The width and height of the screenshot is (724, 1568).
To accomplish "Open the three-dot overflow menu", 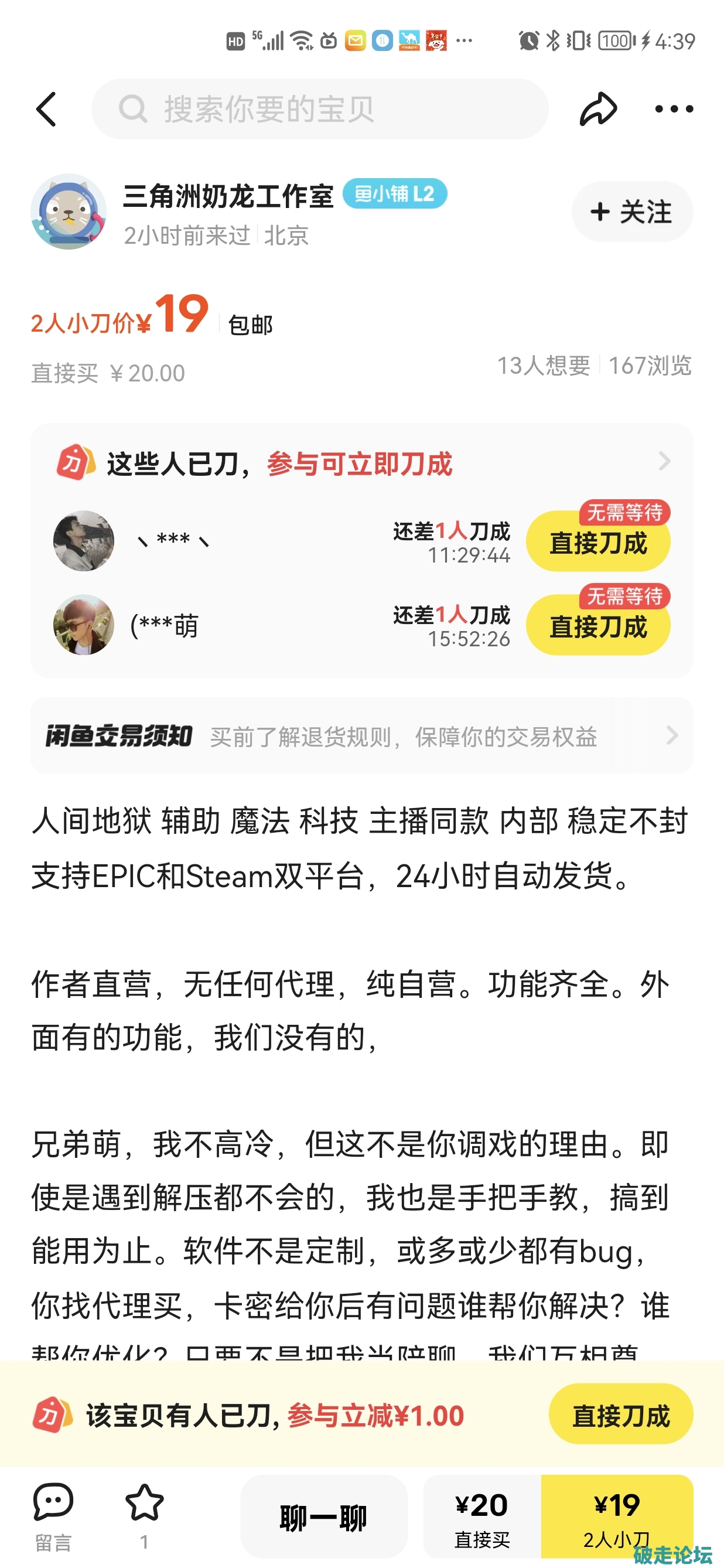I will (674, 110).
